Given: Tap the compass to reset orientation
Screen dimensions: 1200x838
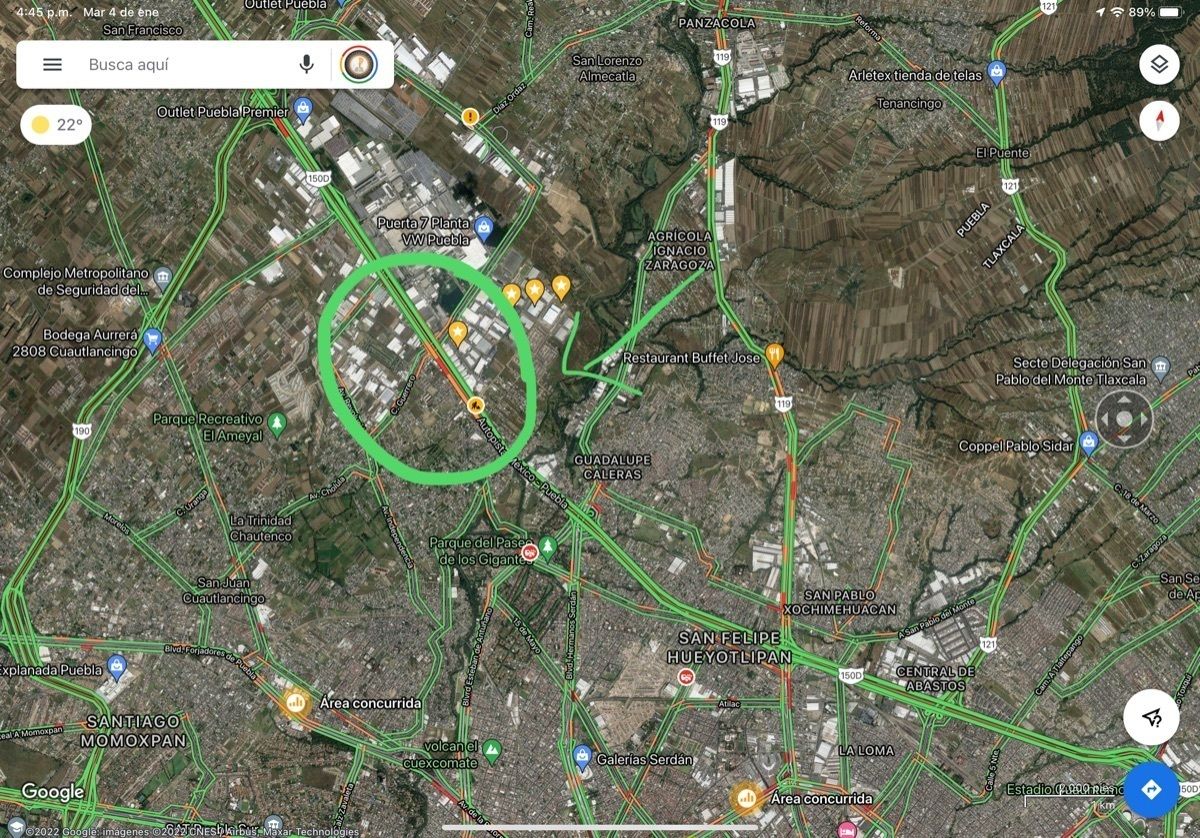Looking at the screenshot, I should pyautogui.click(x=1159, y=121).
